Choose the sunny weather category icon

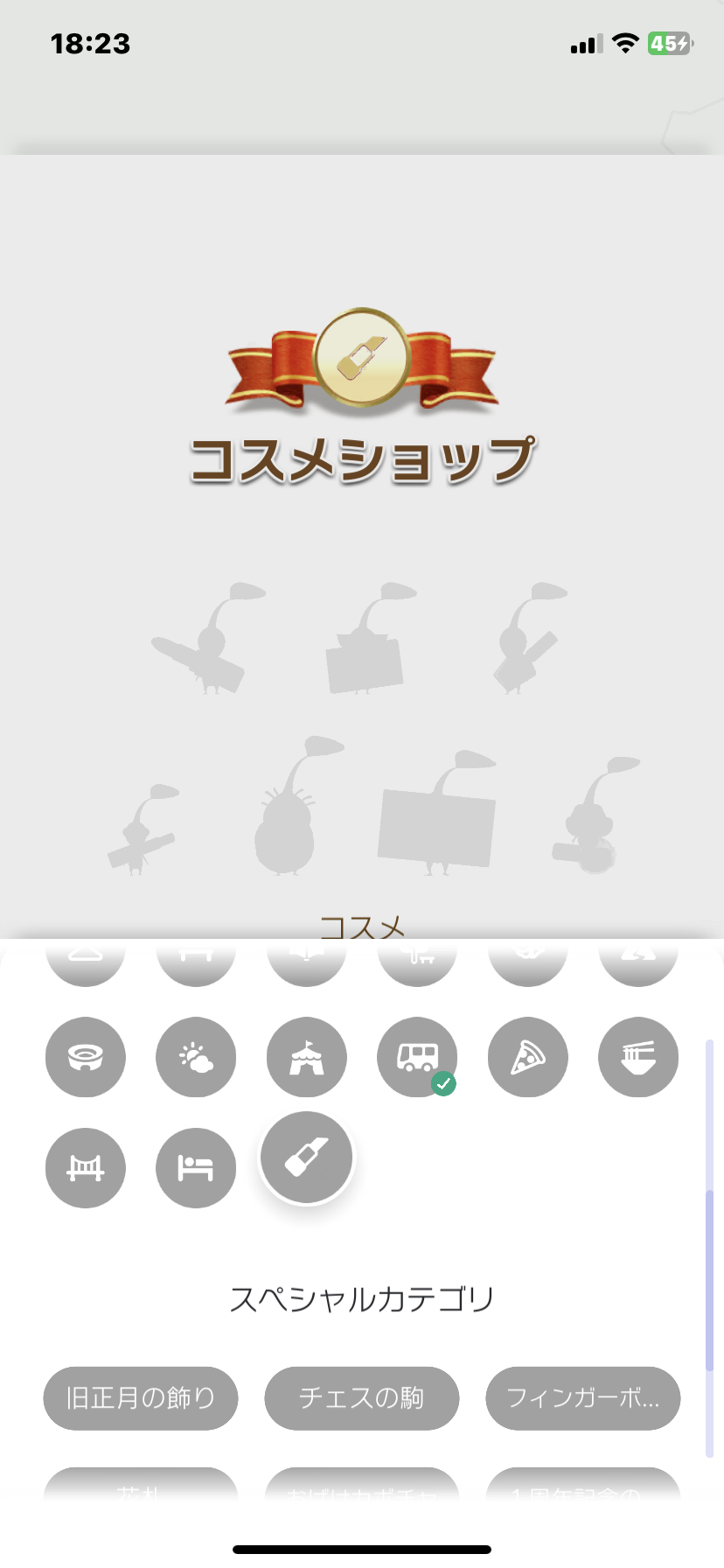tap(196, 1057)
